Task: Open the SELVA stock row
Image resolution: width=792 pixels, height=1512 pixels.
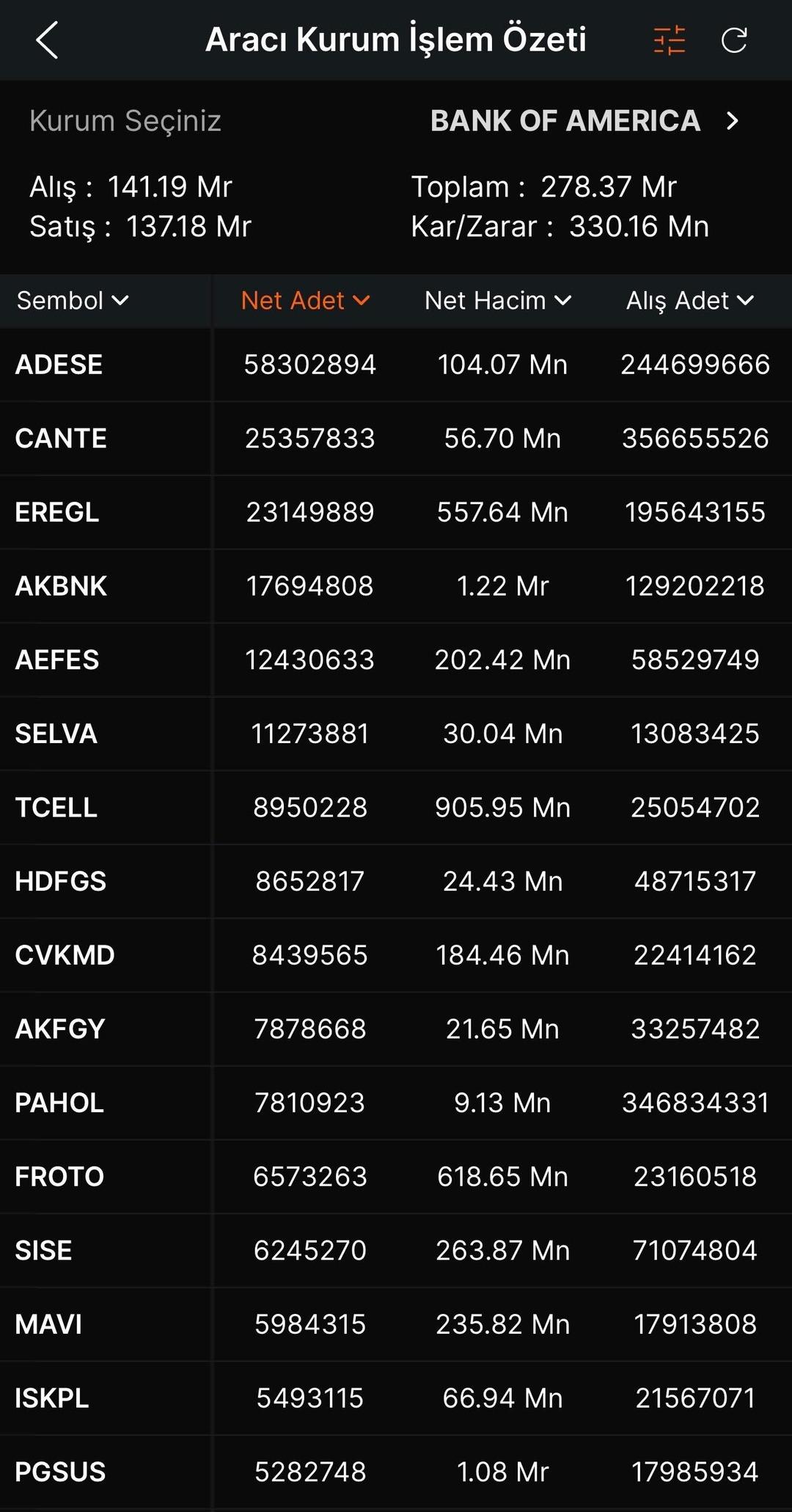Action: click(x=56, y=734)
